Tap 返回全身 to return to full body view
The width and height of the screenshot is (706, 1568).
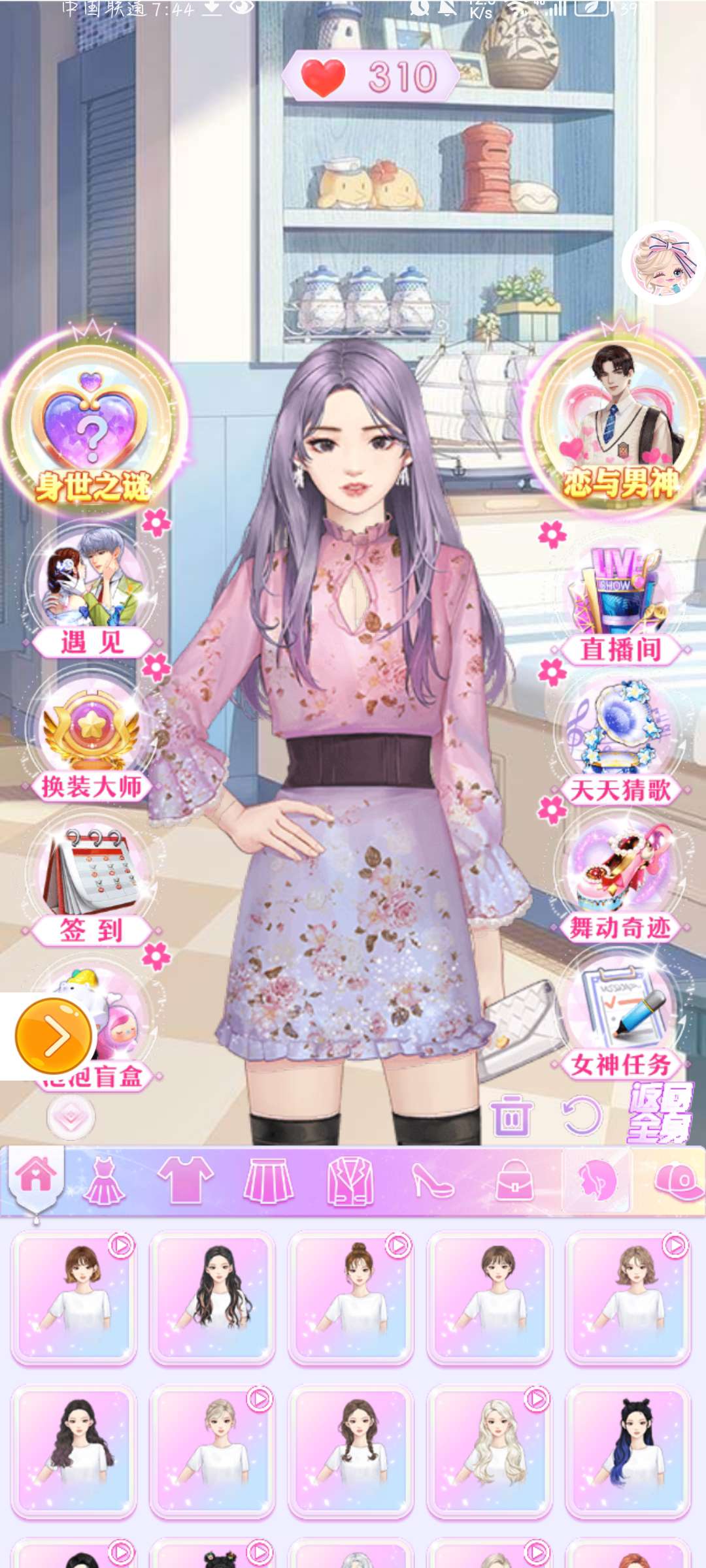(659, 1112)
